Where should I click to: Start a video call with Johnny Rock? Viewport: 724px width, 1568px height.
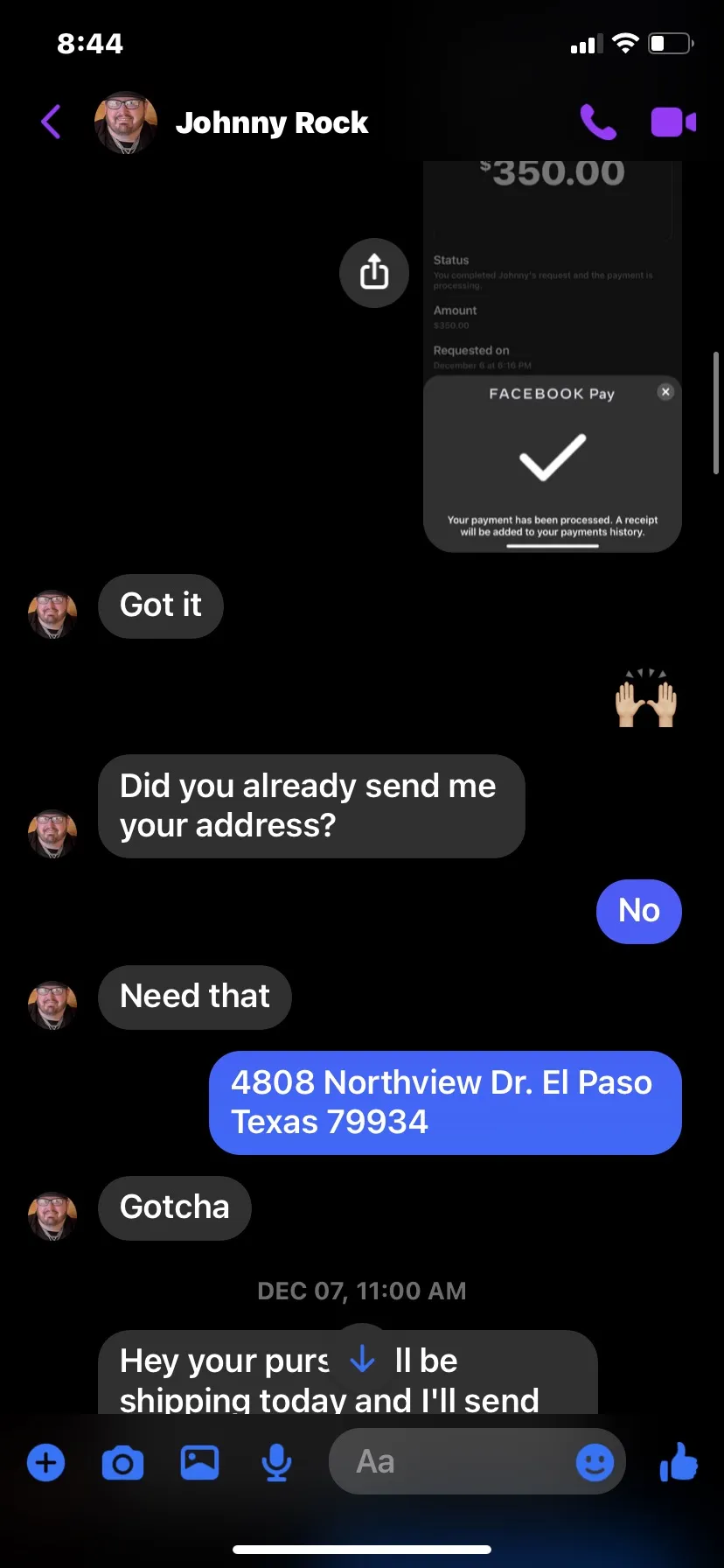[673, 122]
